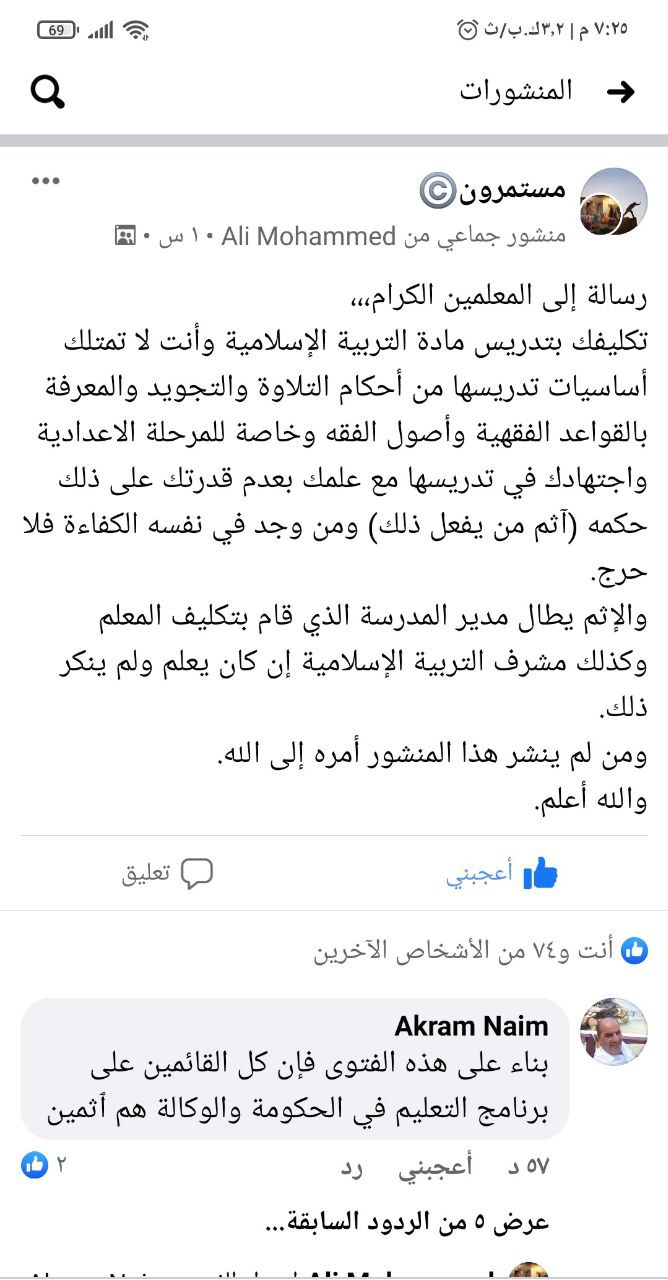Toggle the أعجبني like button on the post

point(502,873)
